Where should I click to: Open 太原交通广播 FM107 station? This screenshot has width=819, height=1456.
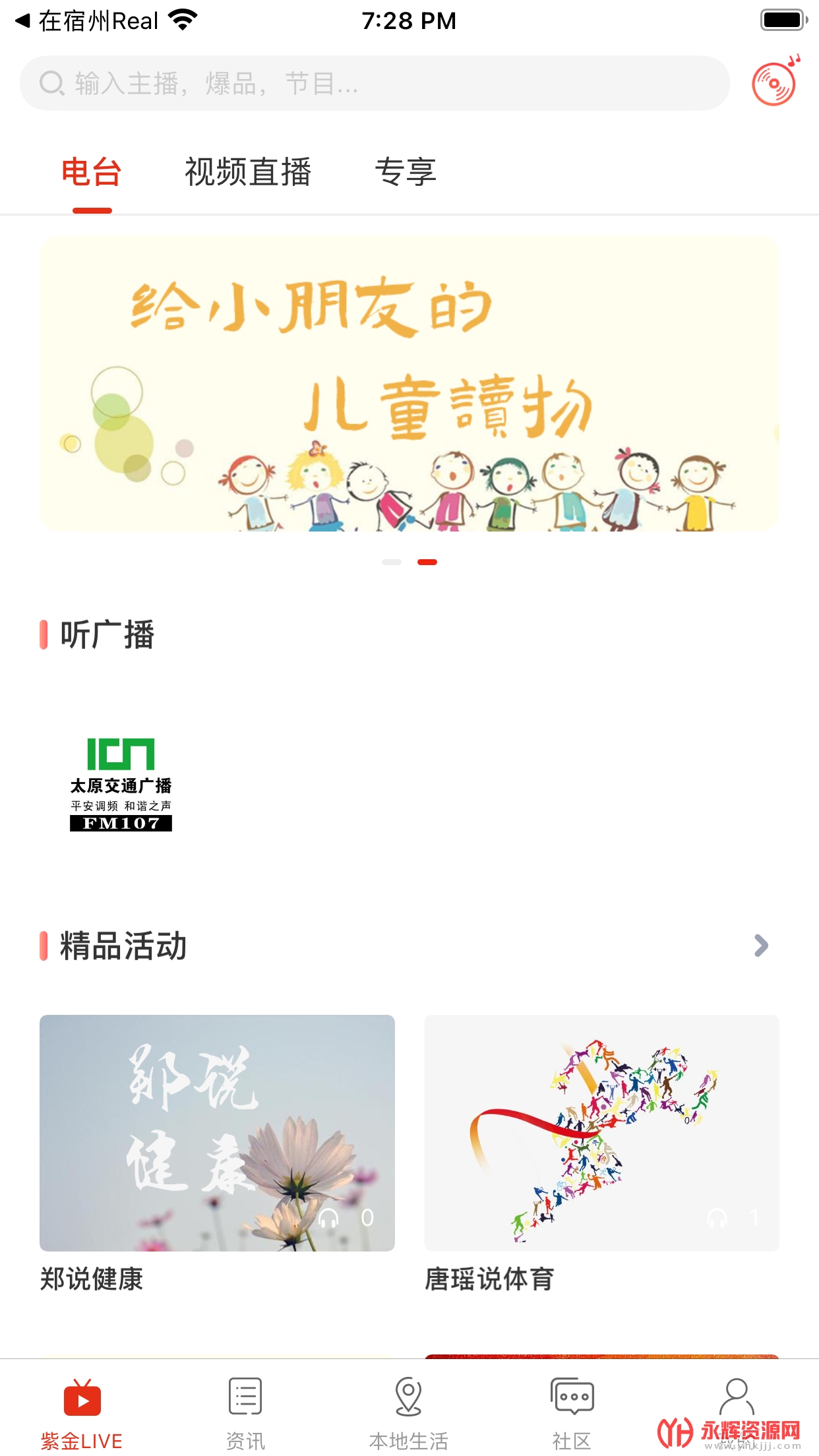pyautogui.click(x=121, y=785)
